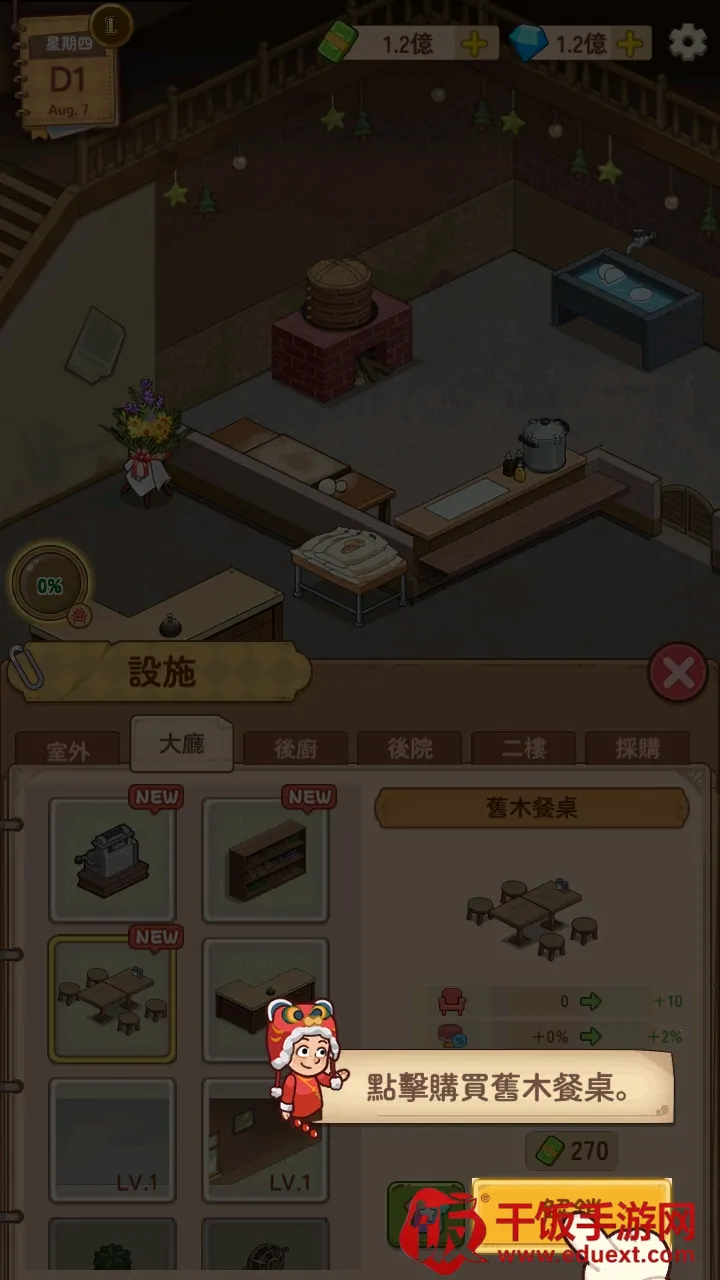The width and height of the screenshot is (720, 1280).
Task: Add more cash with the plus button
Action: click(x=475, y=44)
